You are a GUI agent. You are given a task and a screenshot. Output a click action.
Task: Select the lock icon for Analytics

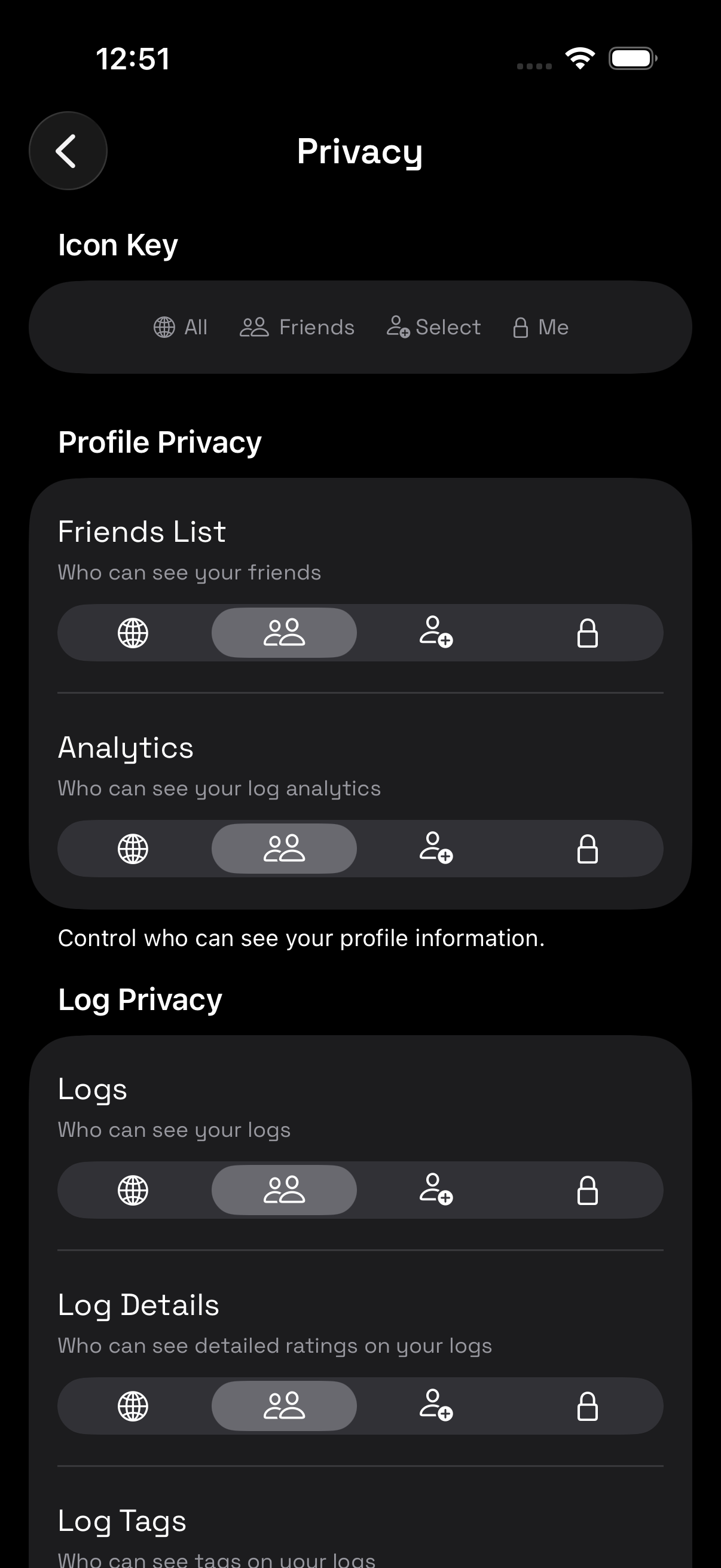pos(588,849)
